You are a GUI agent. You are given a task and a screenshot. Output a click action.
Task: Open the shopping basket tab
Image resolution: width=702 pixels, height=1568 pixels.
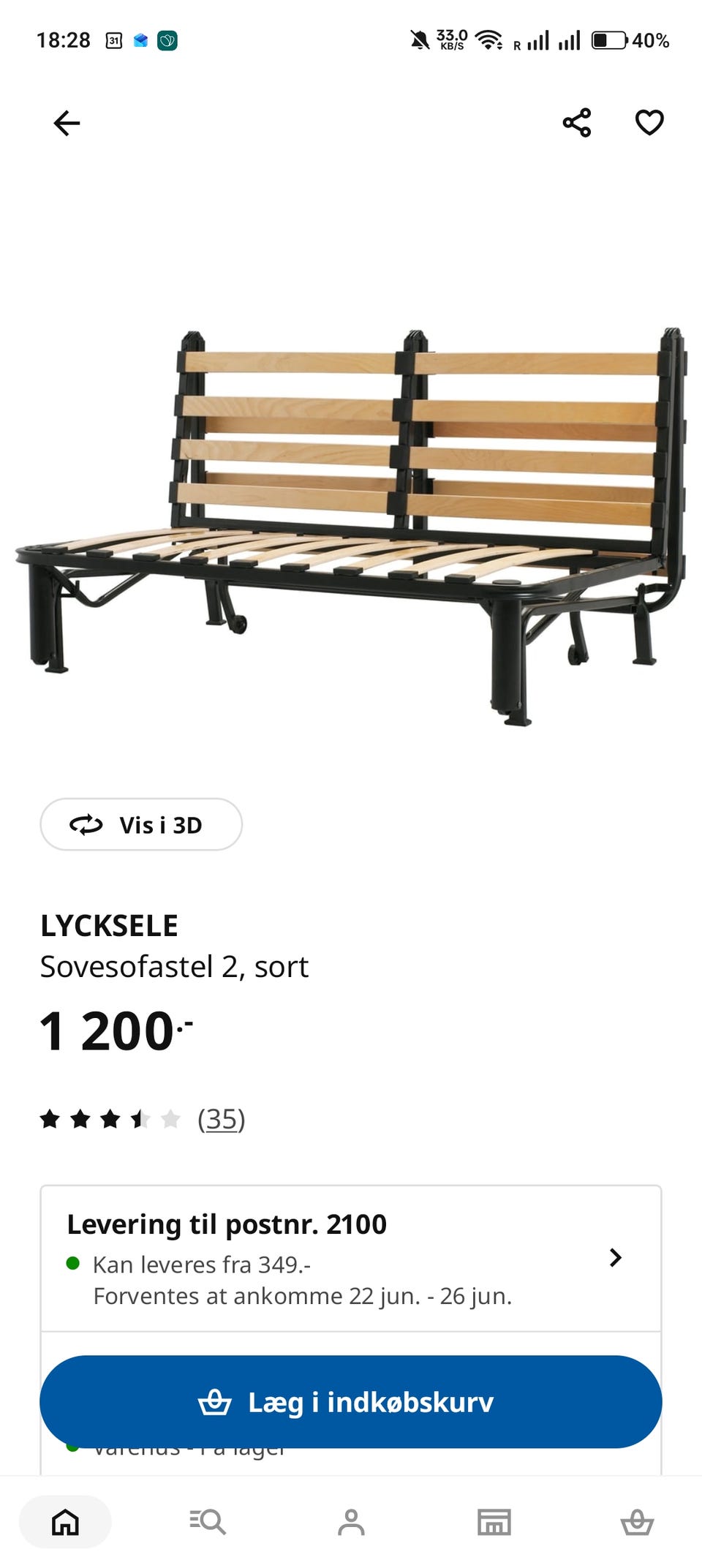click(x=637, y=1522)
